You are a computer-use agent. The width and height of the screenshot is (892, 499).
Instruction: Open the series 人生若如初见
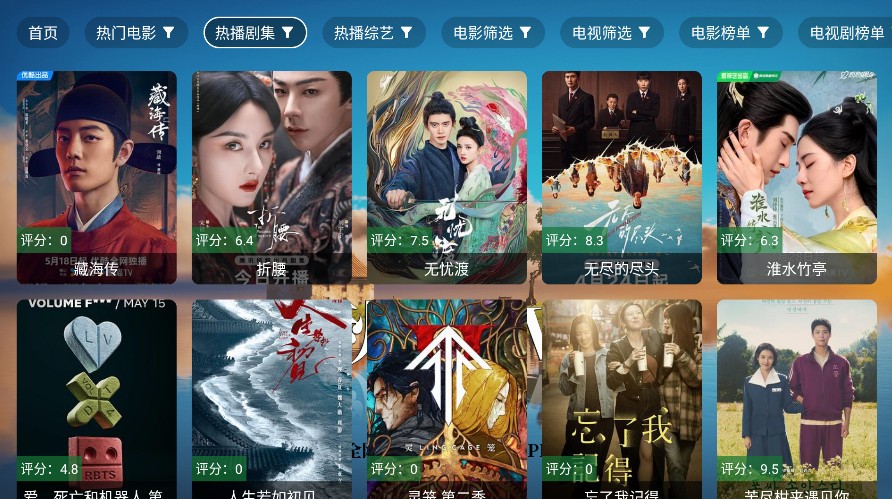(x=271, y=400)
